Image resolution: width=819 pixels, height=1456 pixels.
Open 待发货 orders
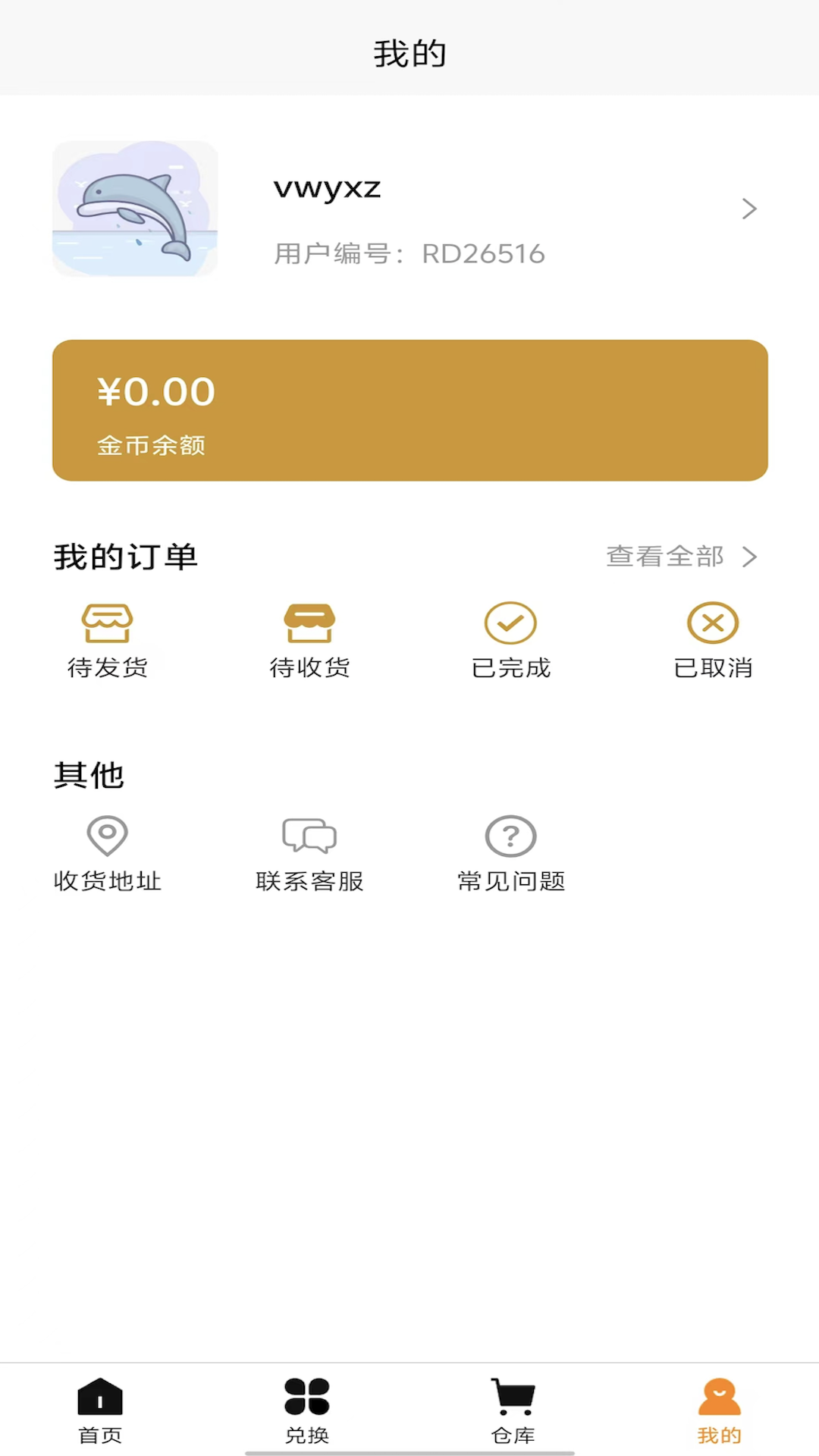(107, 641)
